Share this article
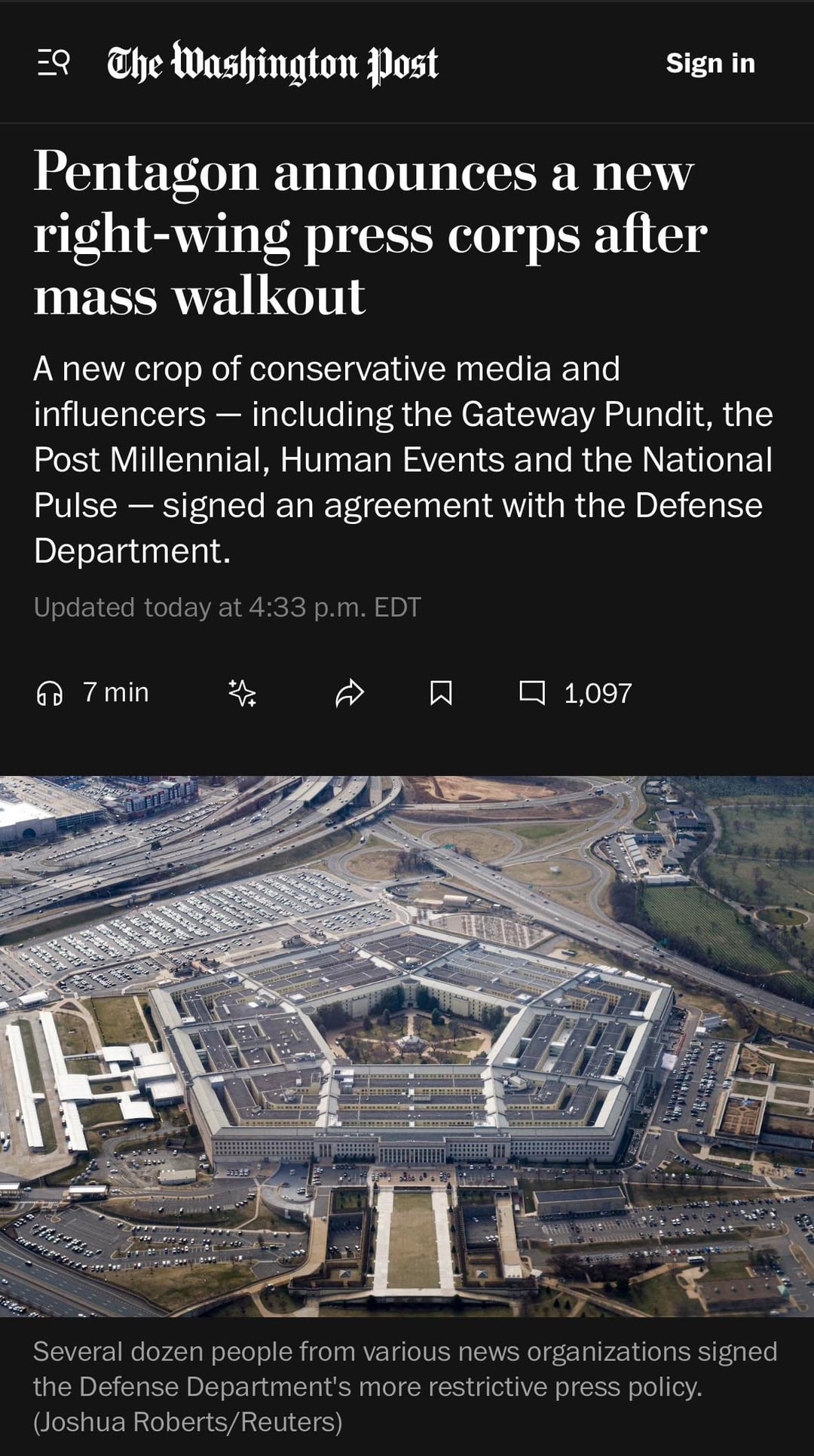The image size is (814, 1456). point(350,692)
